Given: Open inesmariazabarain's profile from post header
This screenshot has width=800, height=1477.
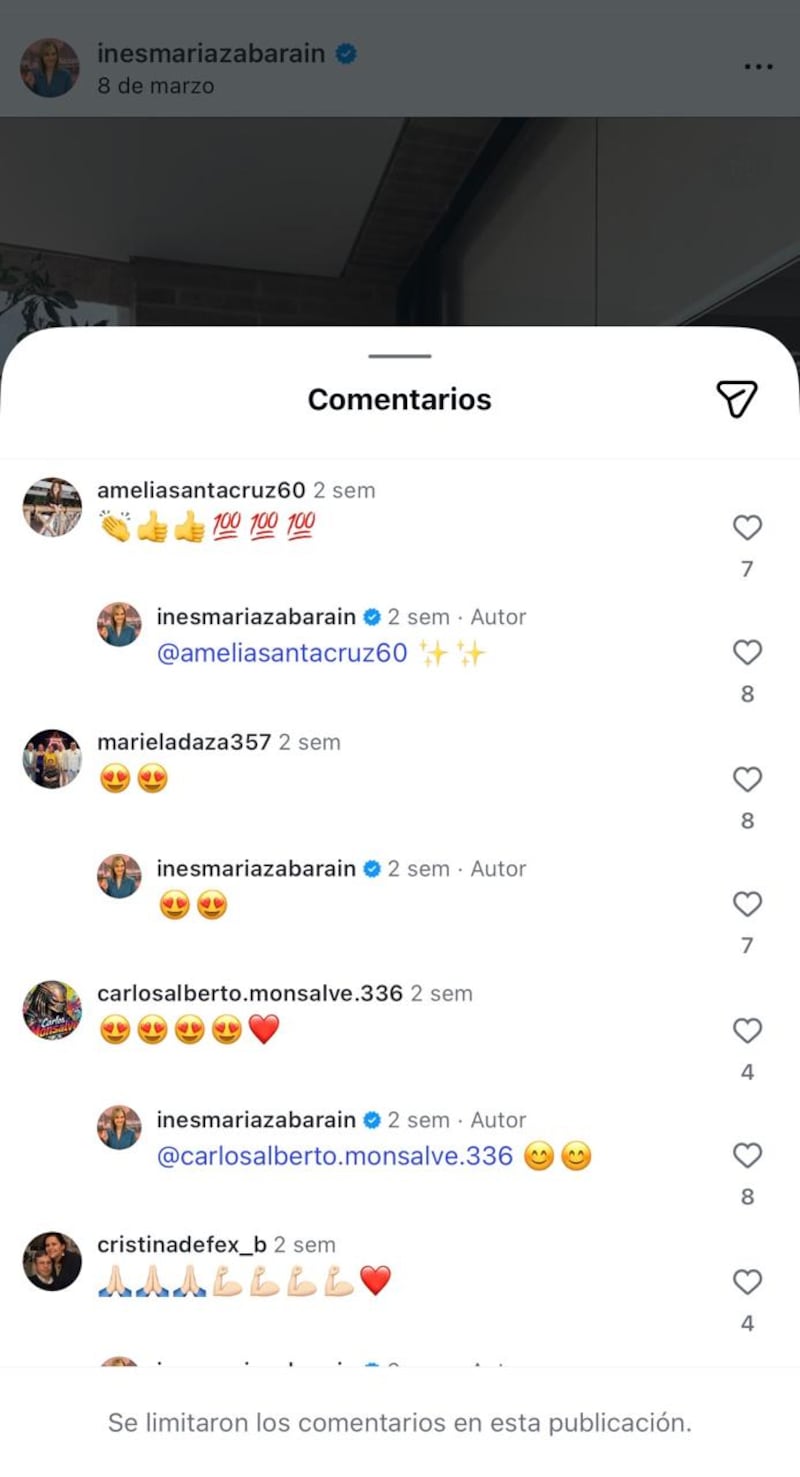Looking at the screenshot, I should (x=211, y=54).
